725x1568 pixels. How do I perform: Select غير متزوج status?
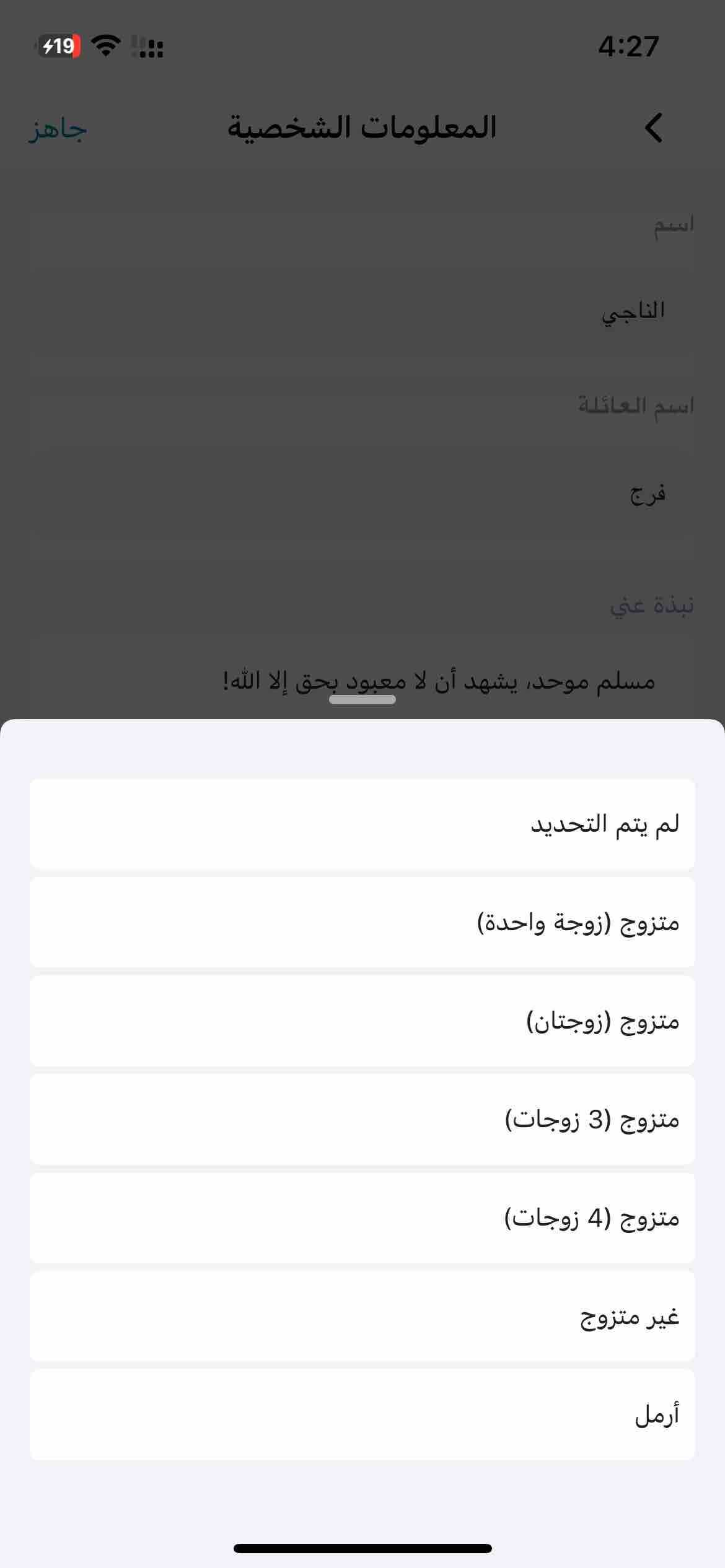(x=362, y=1316)
